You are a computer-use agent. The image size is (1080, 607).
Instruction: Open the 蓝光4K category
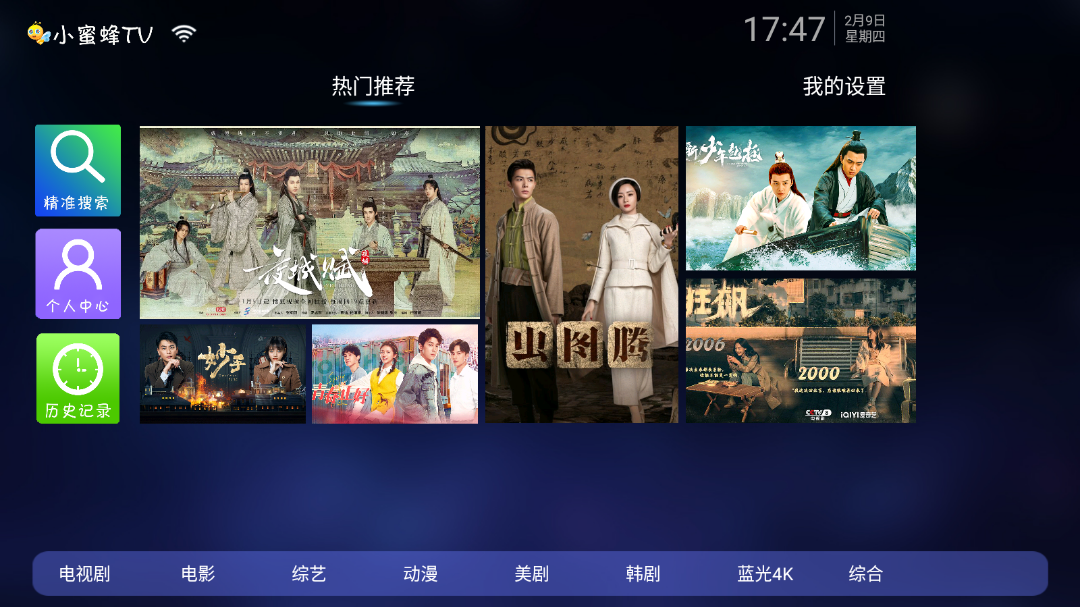click(765, 574)
